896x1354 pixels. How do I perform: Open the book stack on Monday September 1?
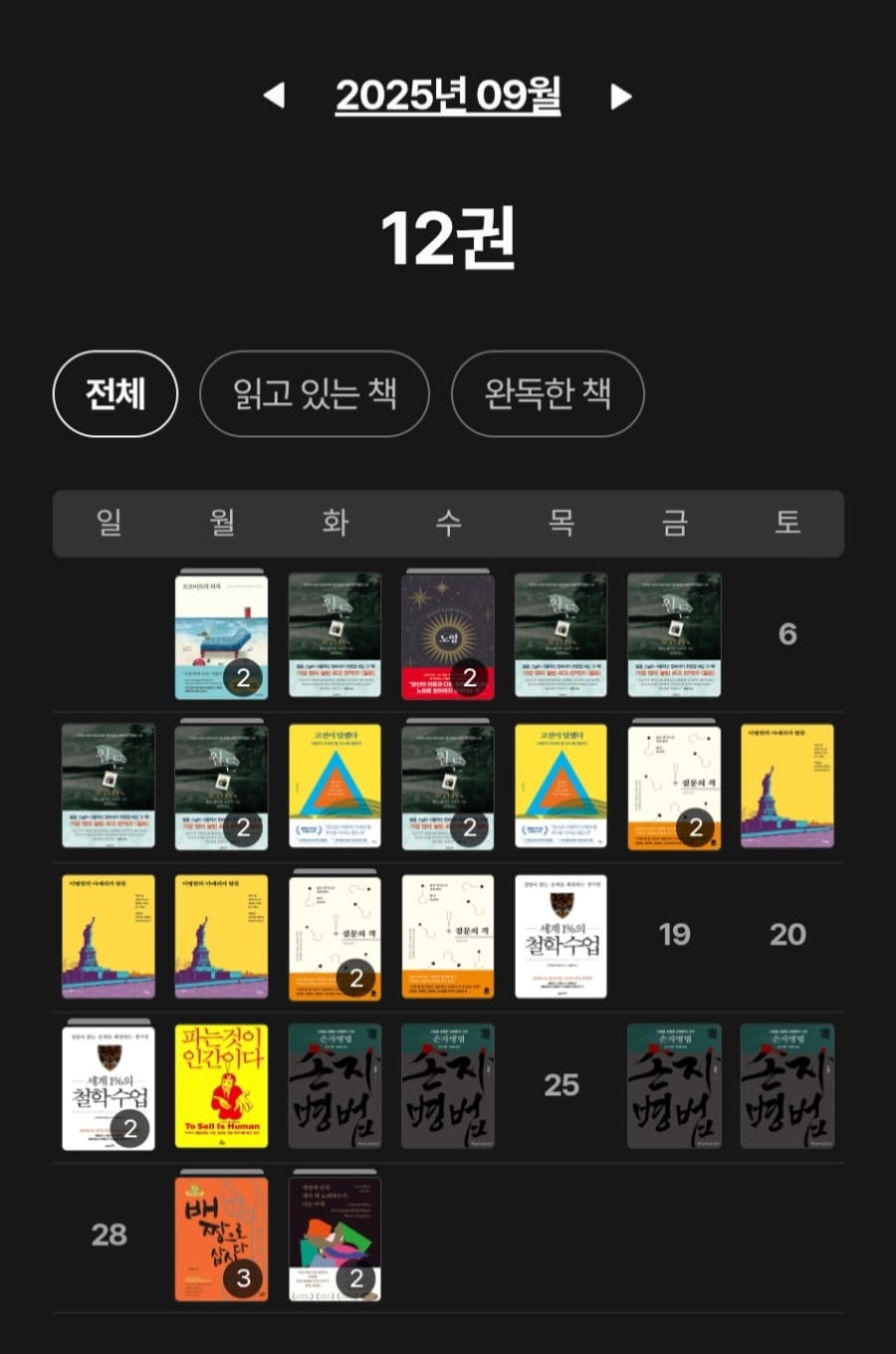[221, 635]
